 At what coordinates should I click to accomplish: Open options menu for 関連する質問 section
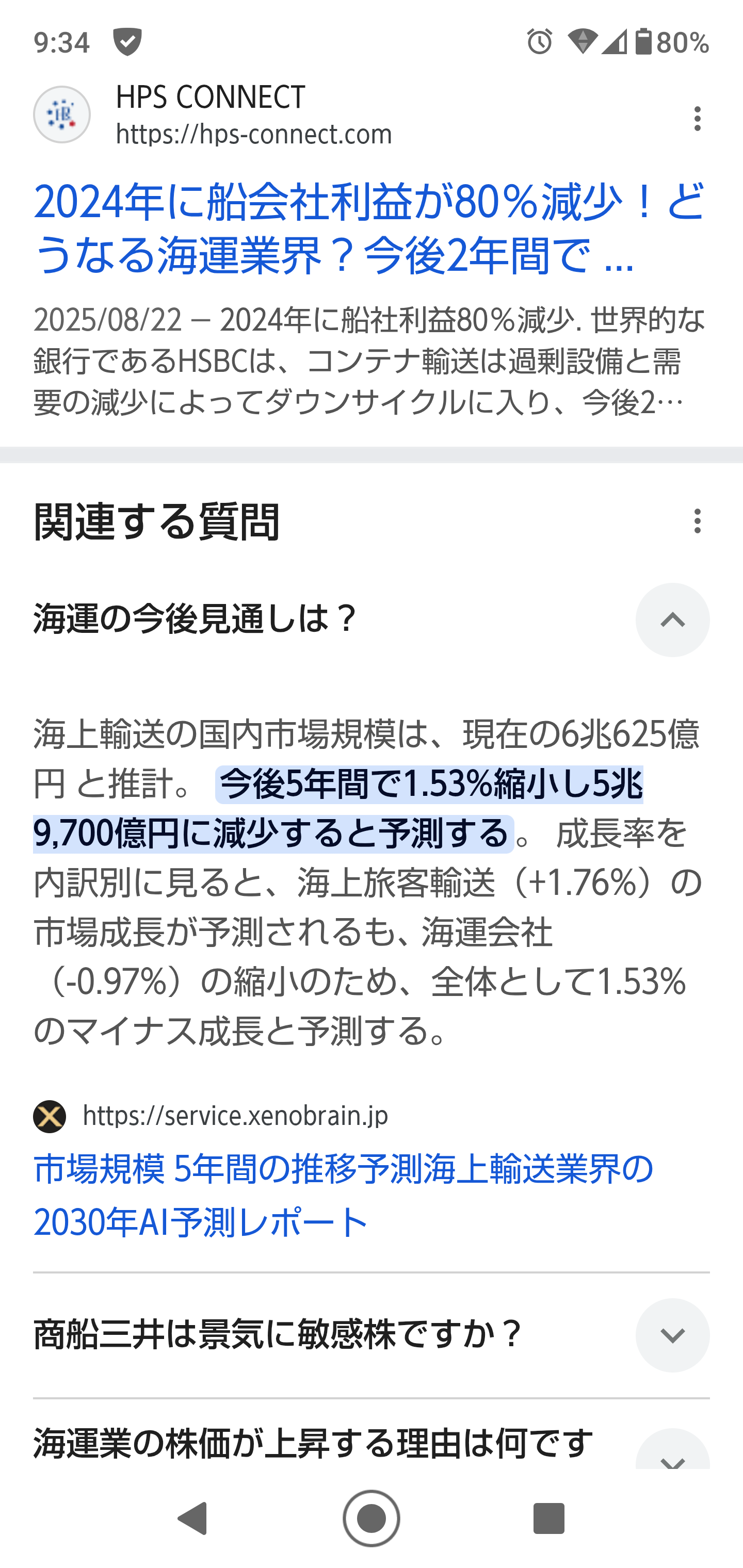(697, 521)
